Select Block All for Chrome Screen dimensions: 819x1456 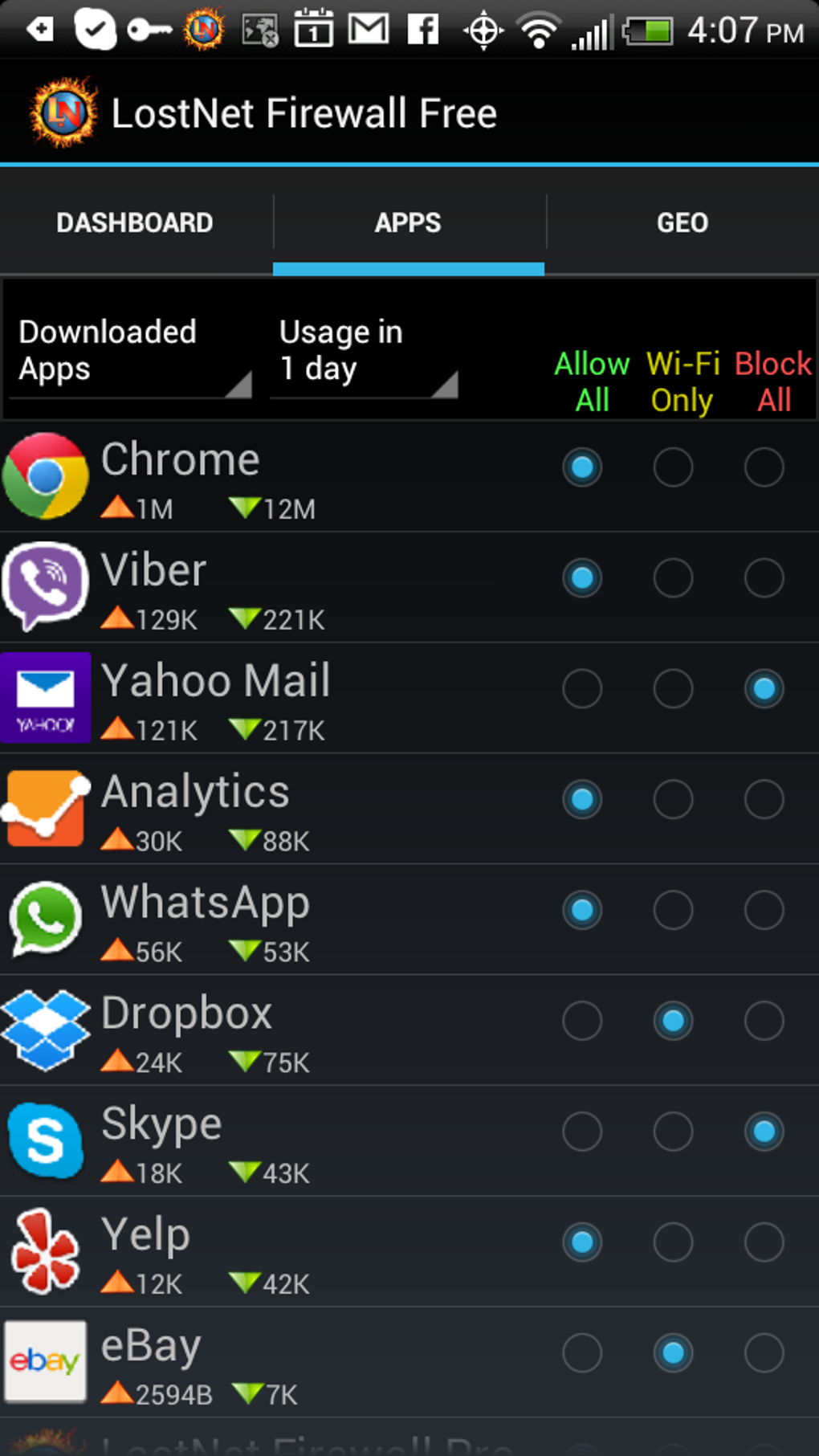764,467
